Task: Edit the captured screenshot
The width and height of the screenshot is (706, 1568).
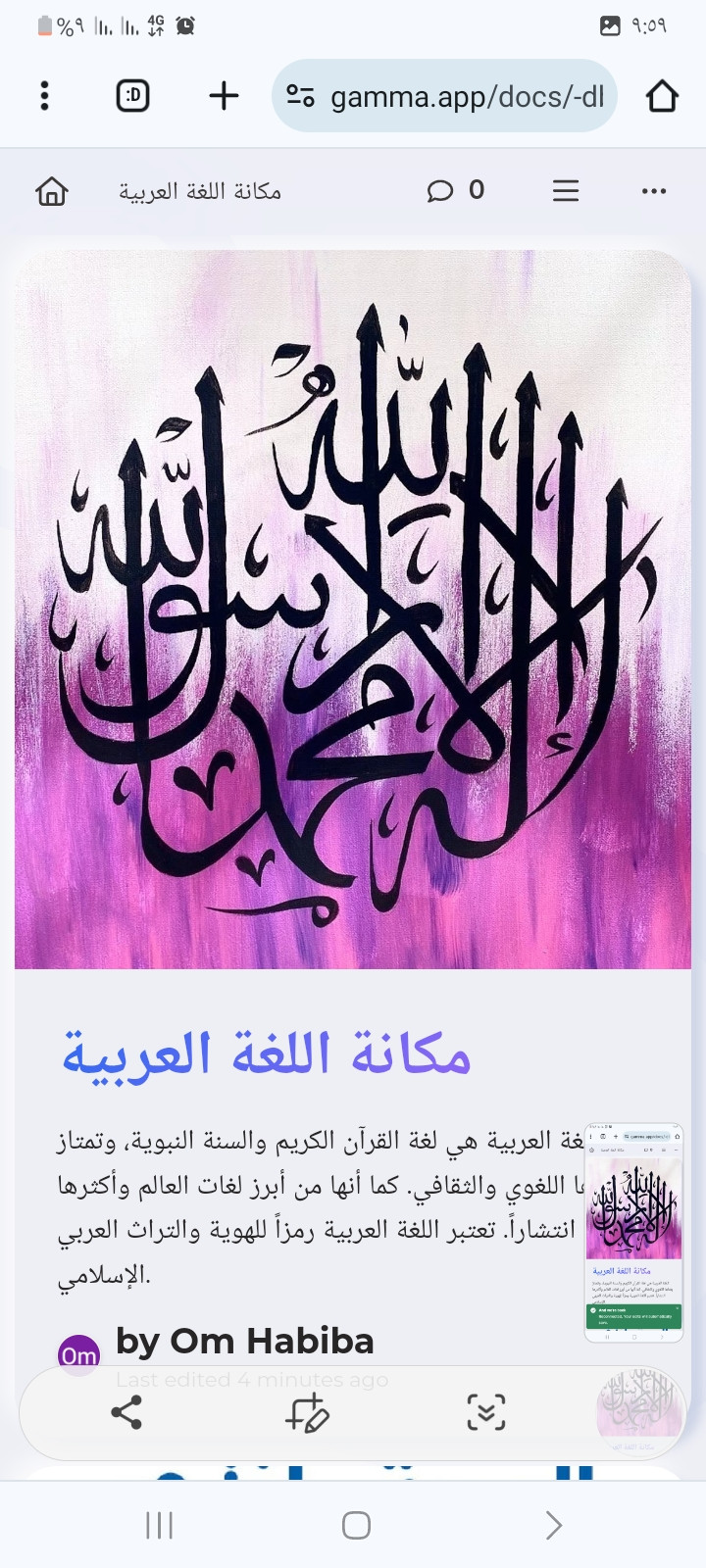Action: (x=307, y=1412)
